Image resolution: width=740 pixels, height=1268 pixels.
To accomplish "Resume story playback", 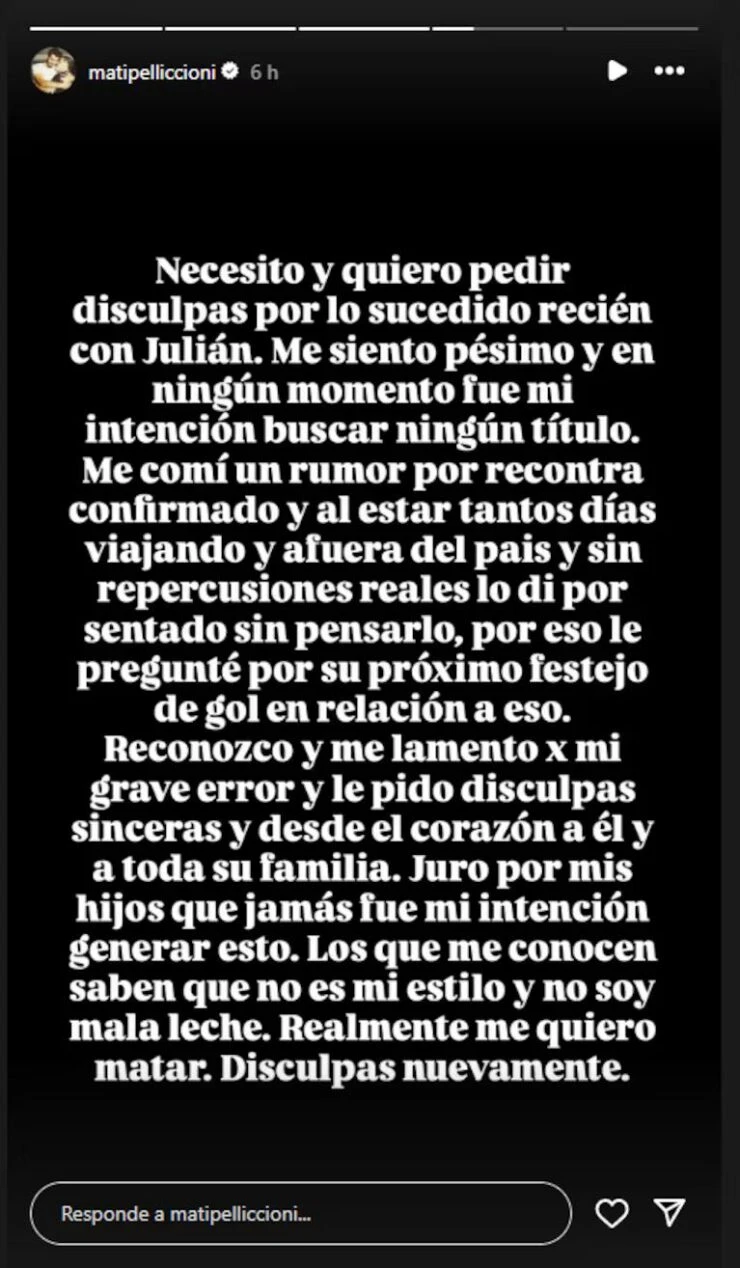I will pos(618,71).
